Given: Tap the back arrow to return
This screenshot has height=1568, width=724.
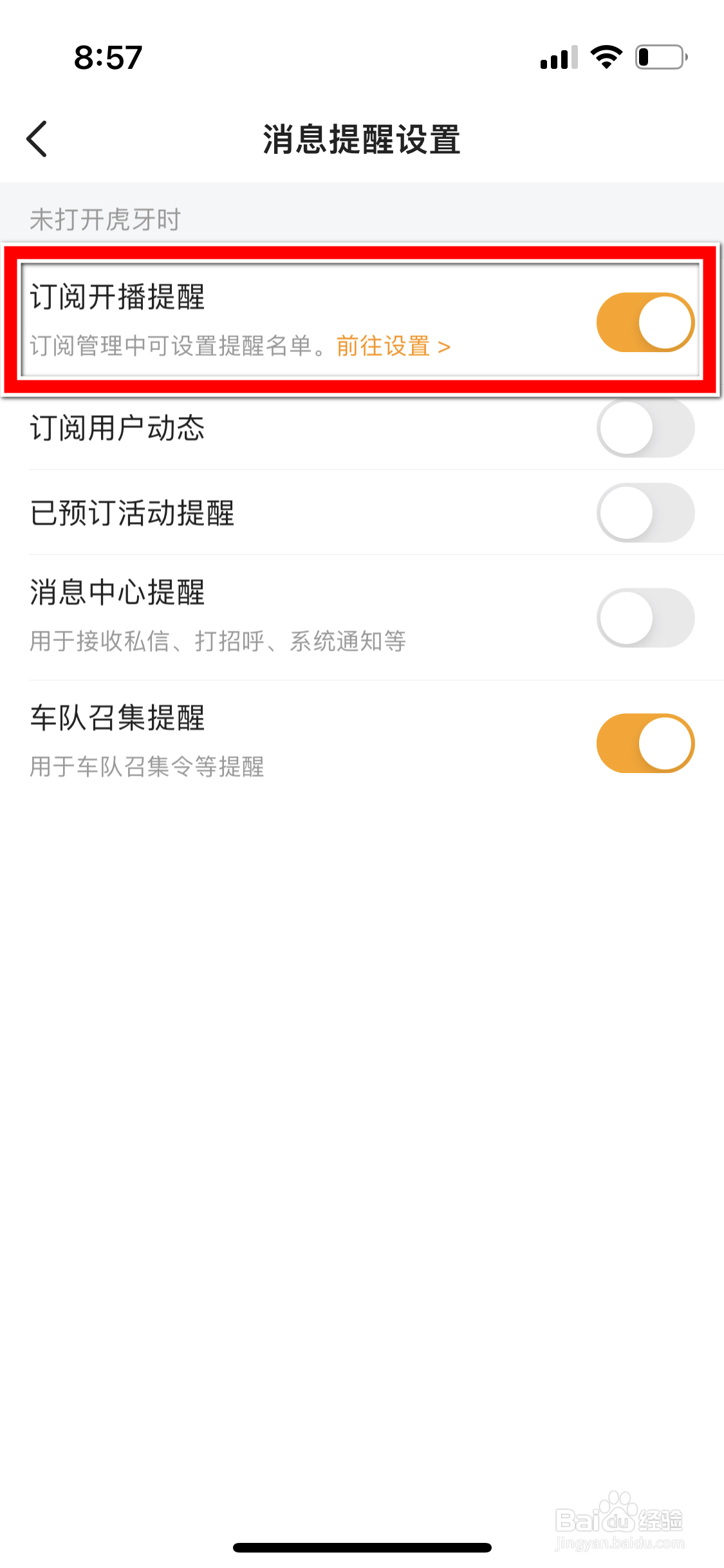Looking at the screenshot, I should pyautogui.click(x=37, y=138).
